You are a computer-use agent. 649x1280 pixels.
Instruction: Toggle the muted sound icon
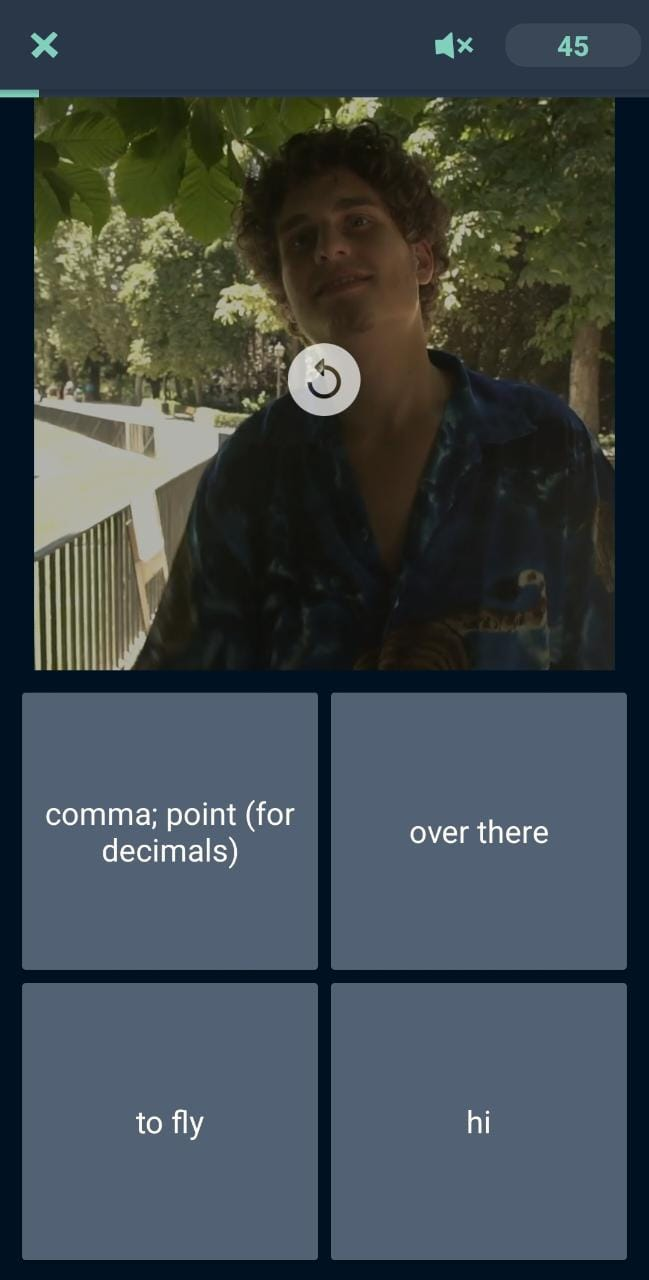click(454, 45)
